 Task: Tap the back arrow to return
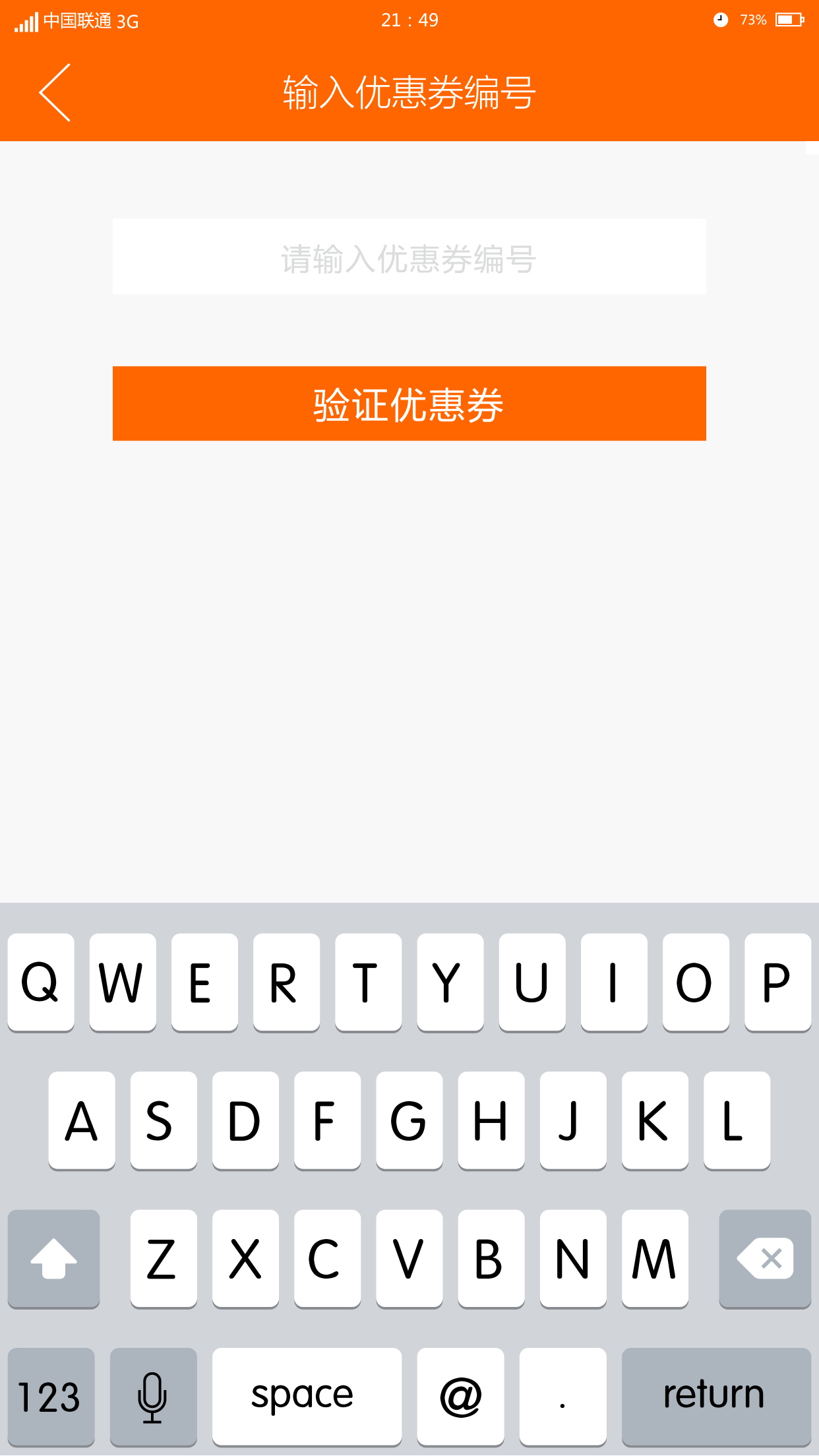point(55,92)
